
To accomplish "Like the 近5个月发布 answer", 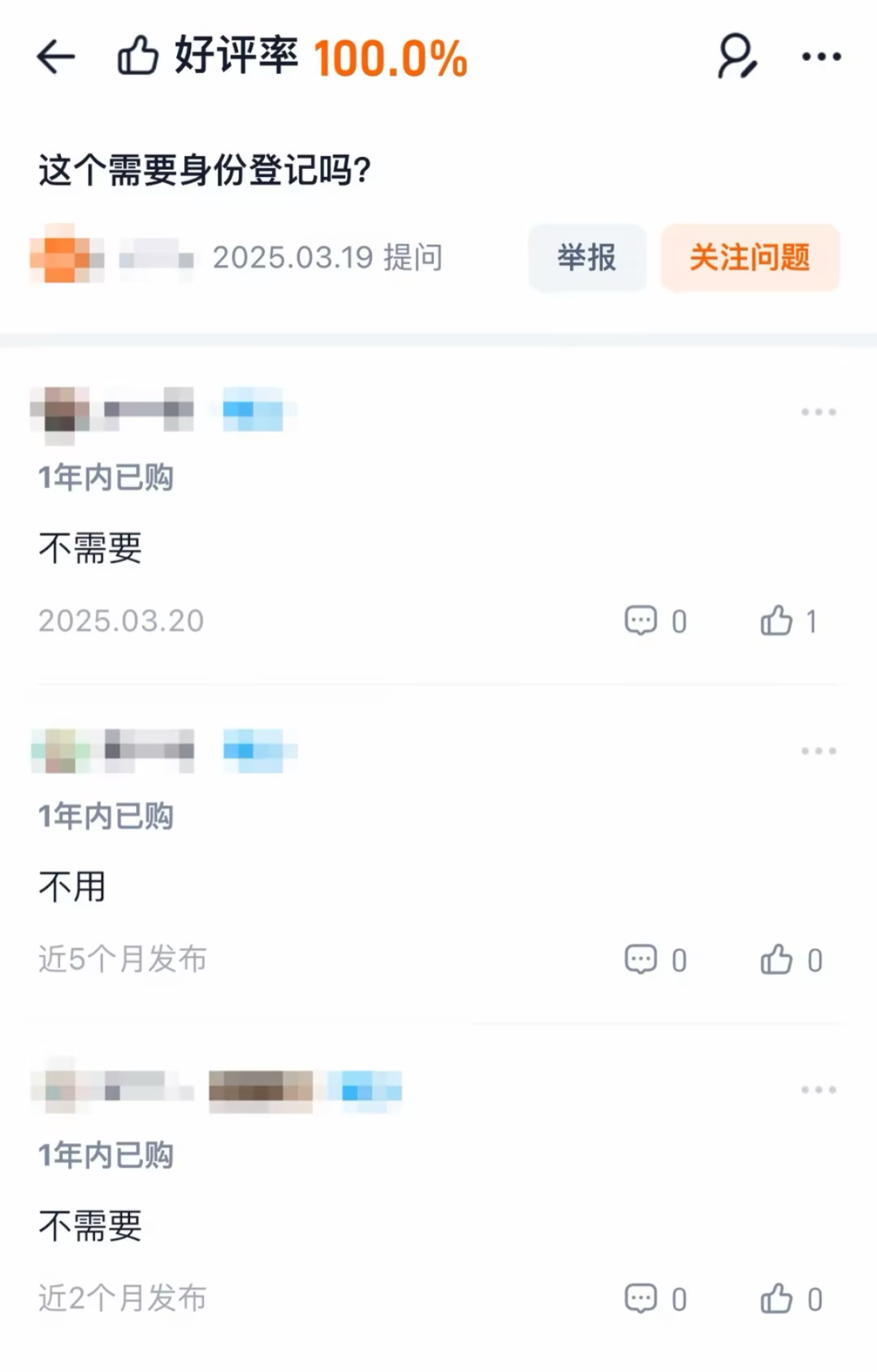I will [x=777, y=960].
